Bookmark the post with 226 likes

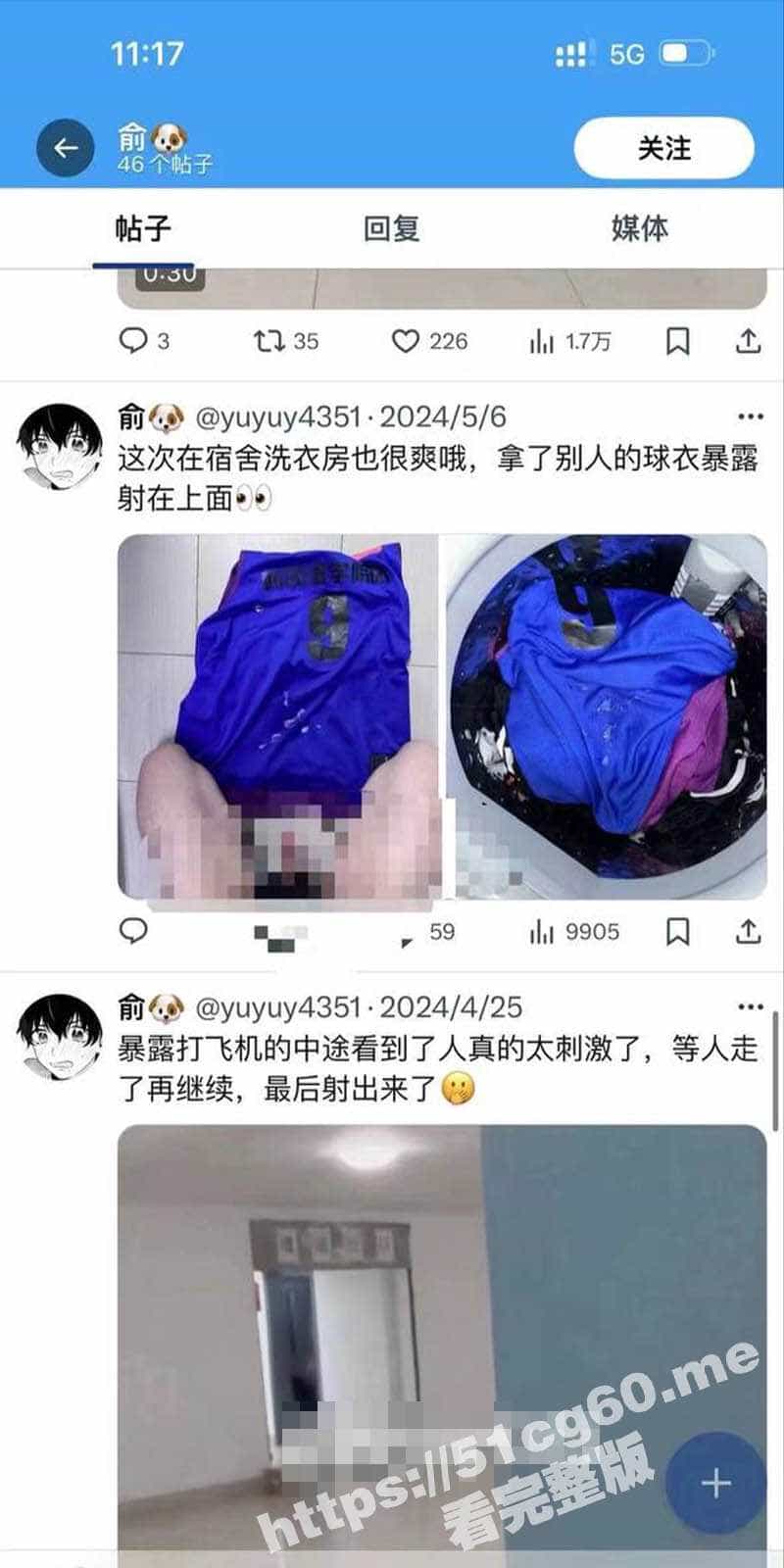(x=677, y=340)
